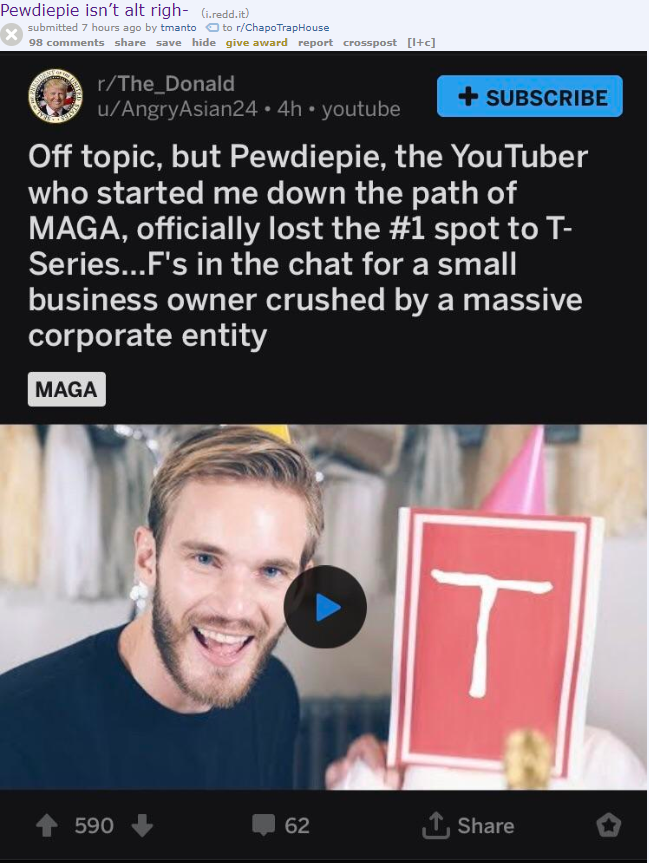Image resolution: width=649 pixels, height=863 pixels.
Task: Tap the share link under the post
Action: [130, 43]
